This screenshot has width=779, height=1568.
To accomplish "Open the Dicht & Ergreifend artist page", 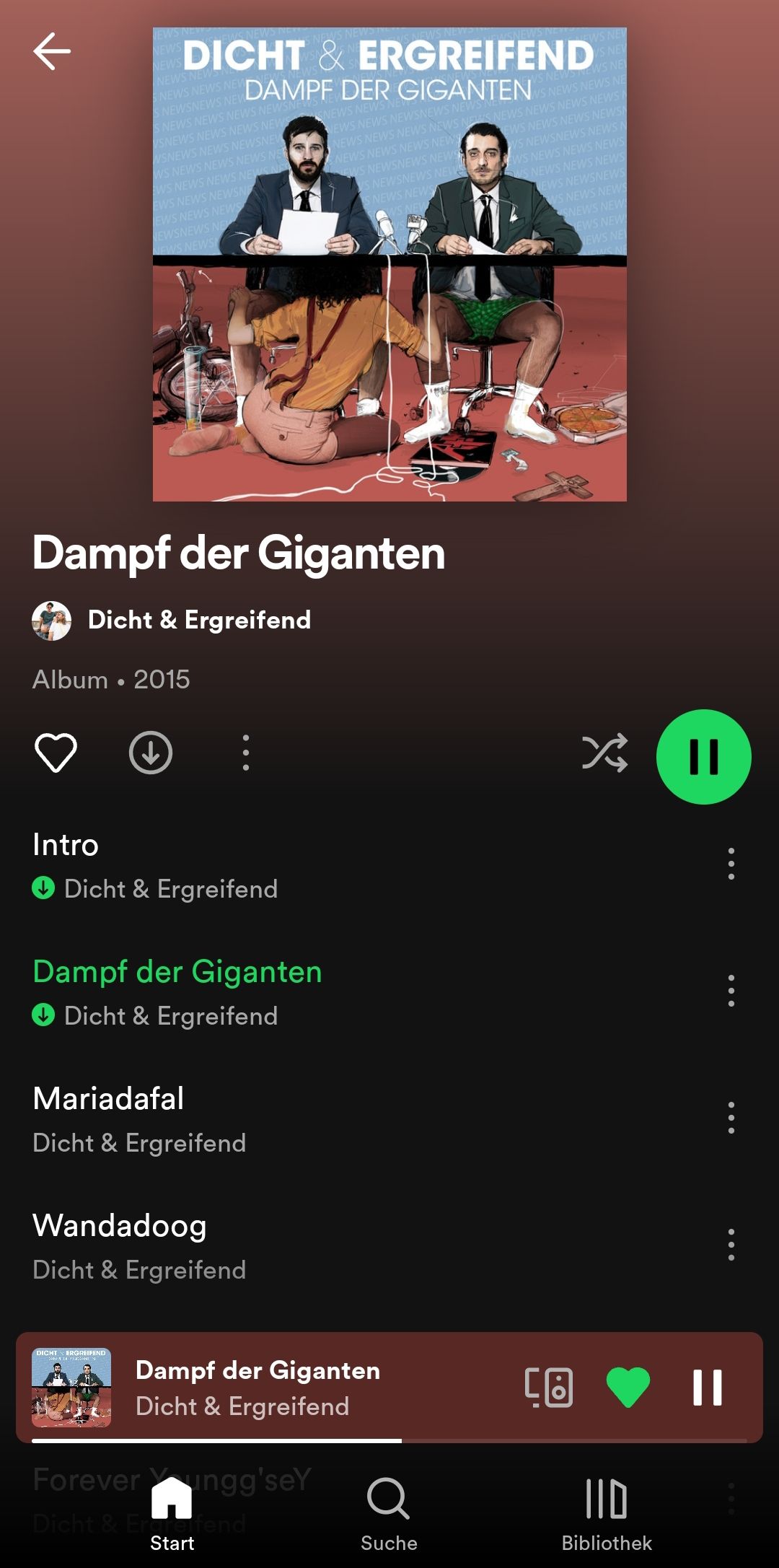I will (198, 620).
